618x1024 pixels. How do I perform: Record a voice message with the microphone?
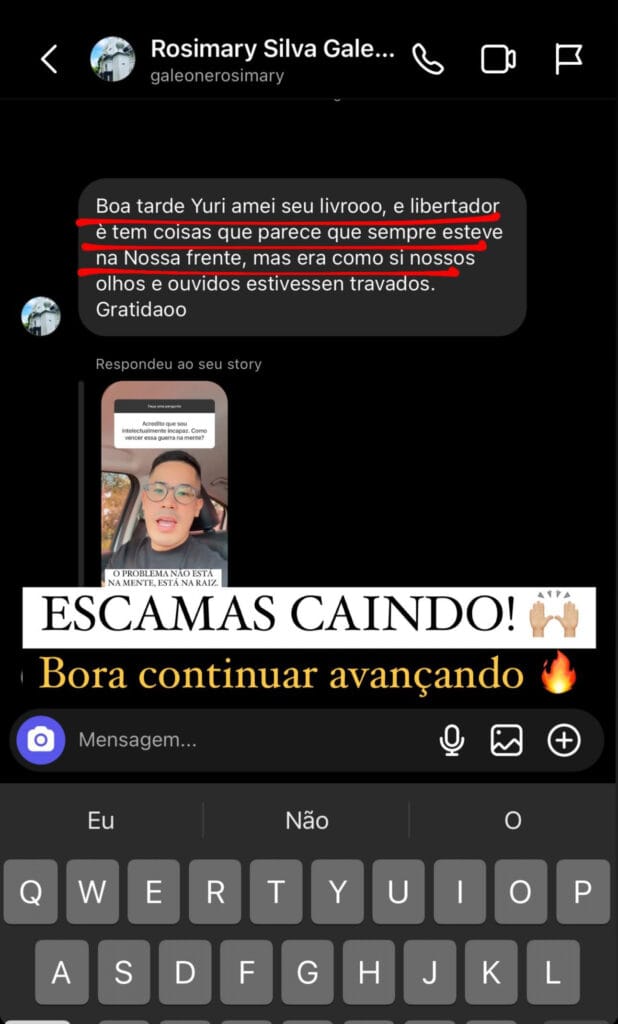(452, 740)
